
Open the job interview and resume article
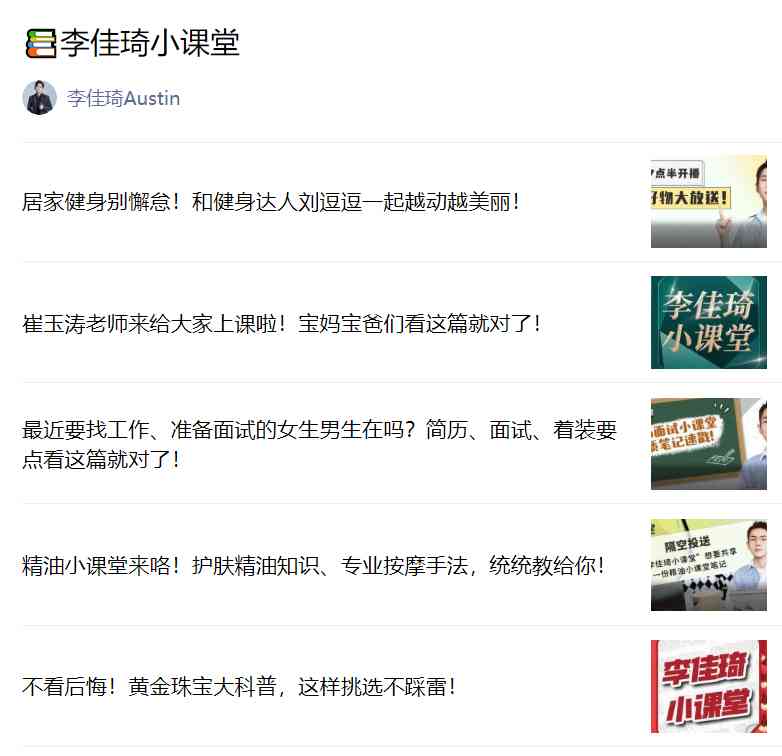[x=319, y=445]
